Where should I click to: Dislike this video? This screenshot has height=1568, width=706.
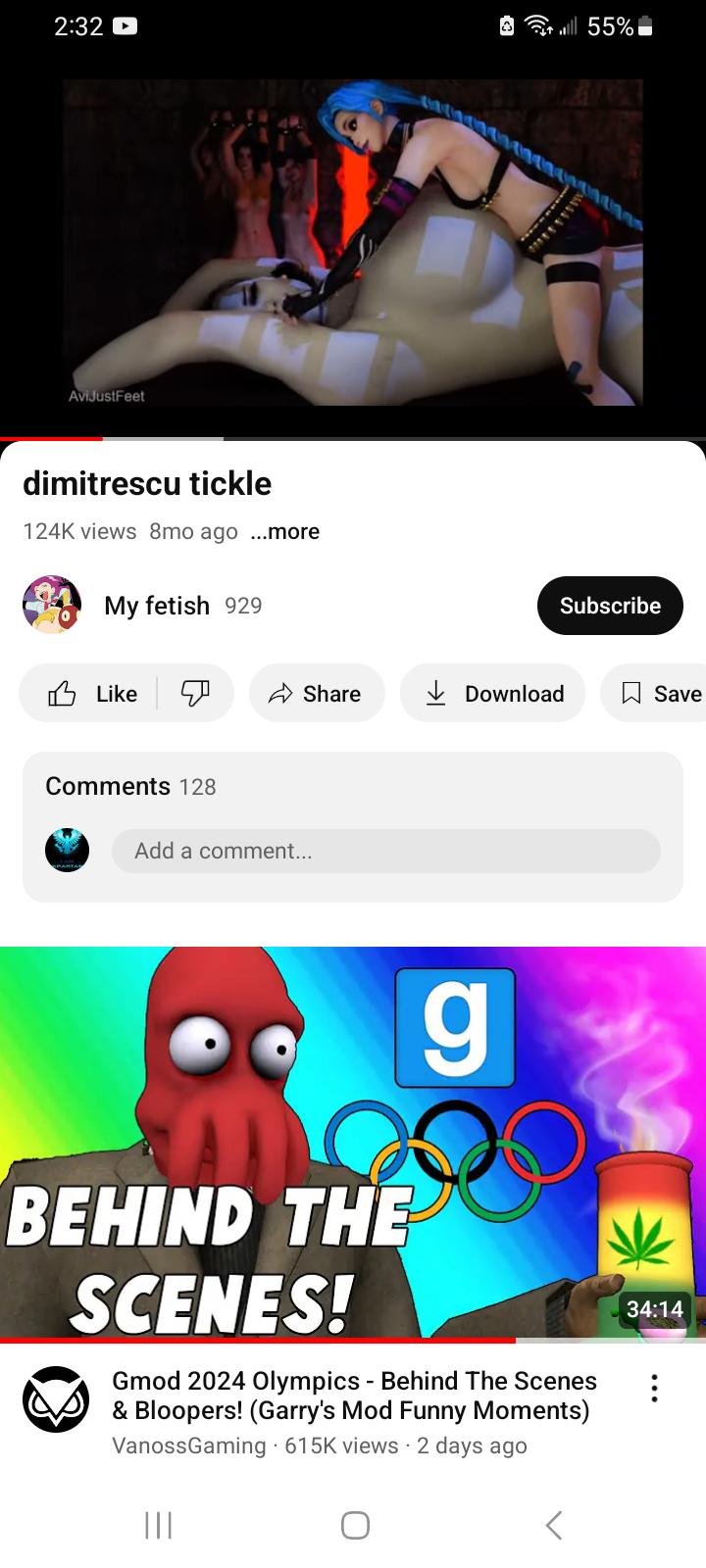click(x=195, y=694)
